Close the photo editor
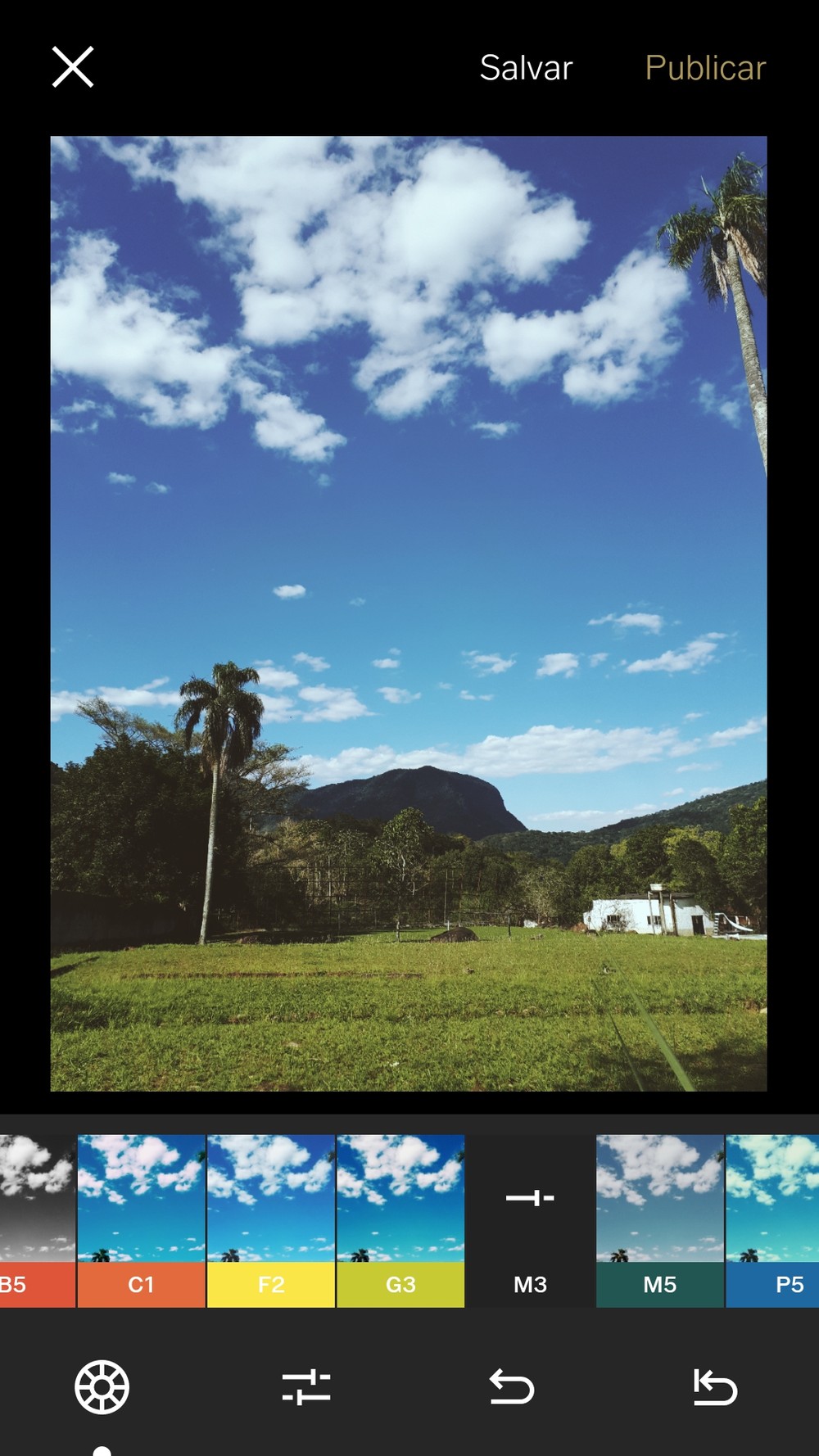The width and height of the screenshot is (819, 1456). [73, 67]
